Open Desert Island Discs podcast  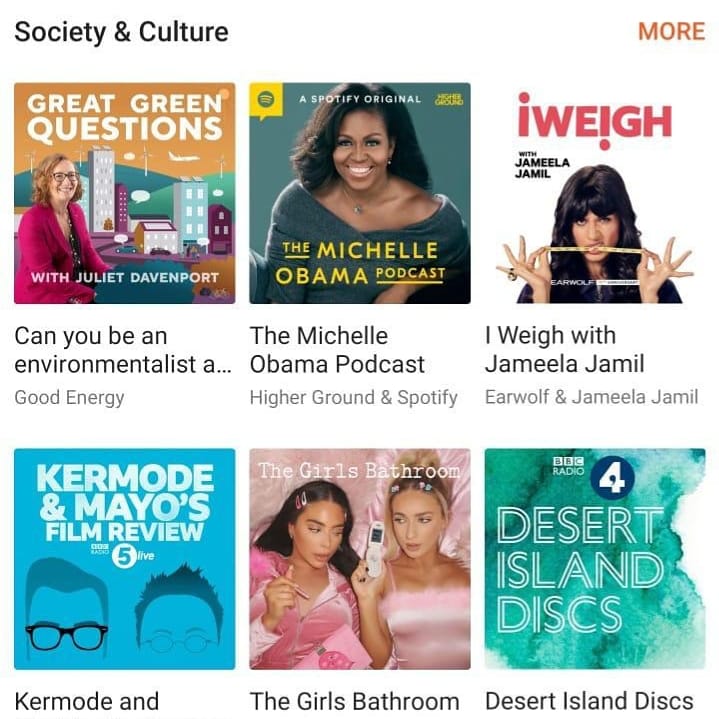click(x=595, y=559)
